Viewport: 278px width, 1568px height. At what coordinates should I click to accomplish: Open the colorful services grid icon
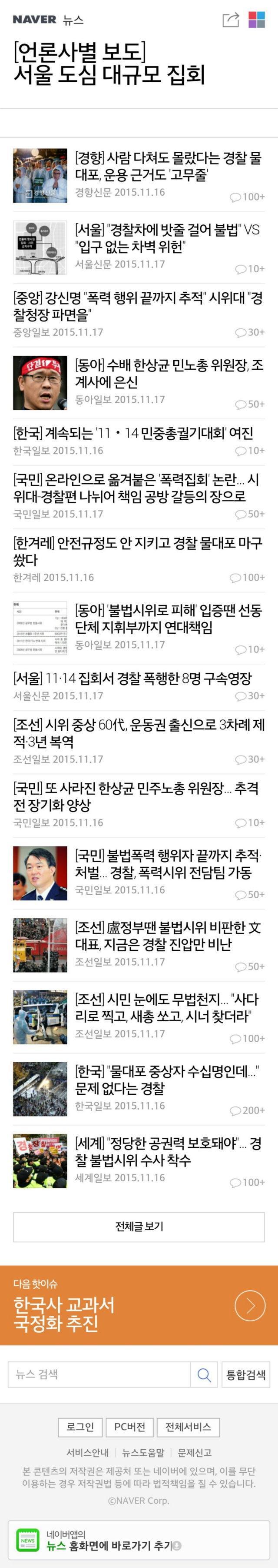[257, 20]
